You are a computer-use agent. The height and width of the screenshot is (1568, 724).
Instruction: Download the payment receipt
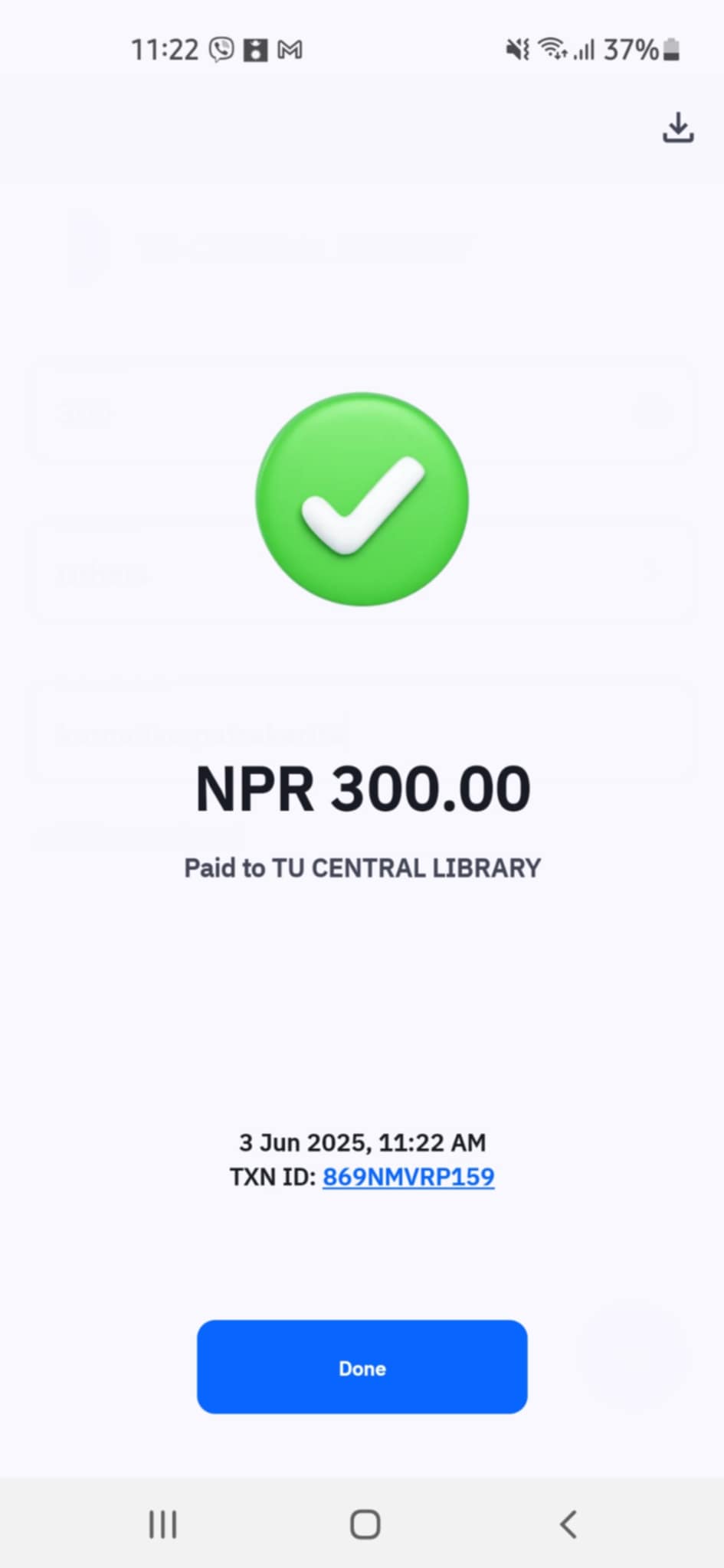(x=678, y=128)
